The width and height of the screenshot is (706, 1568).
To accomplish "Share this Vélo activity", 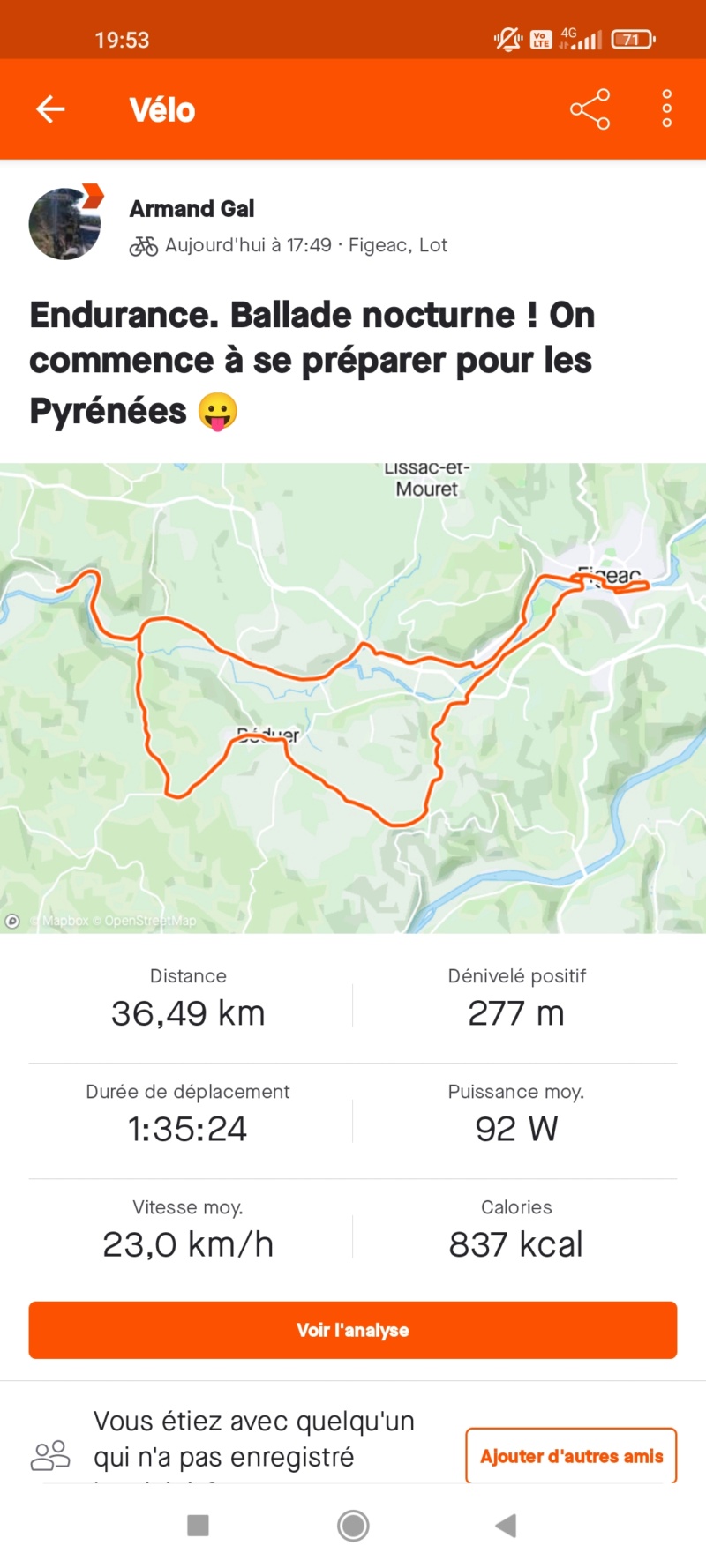I will point(590,109).
